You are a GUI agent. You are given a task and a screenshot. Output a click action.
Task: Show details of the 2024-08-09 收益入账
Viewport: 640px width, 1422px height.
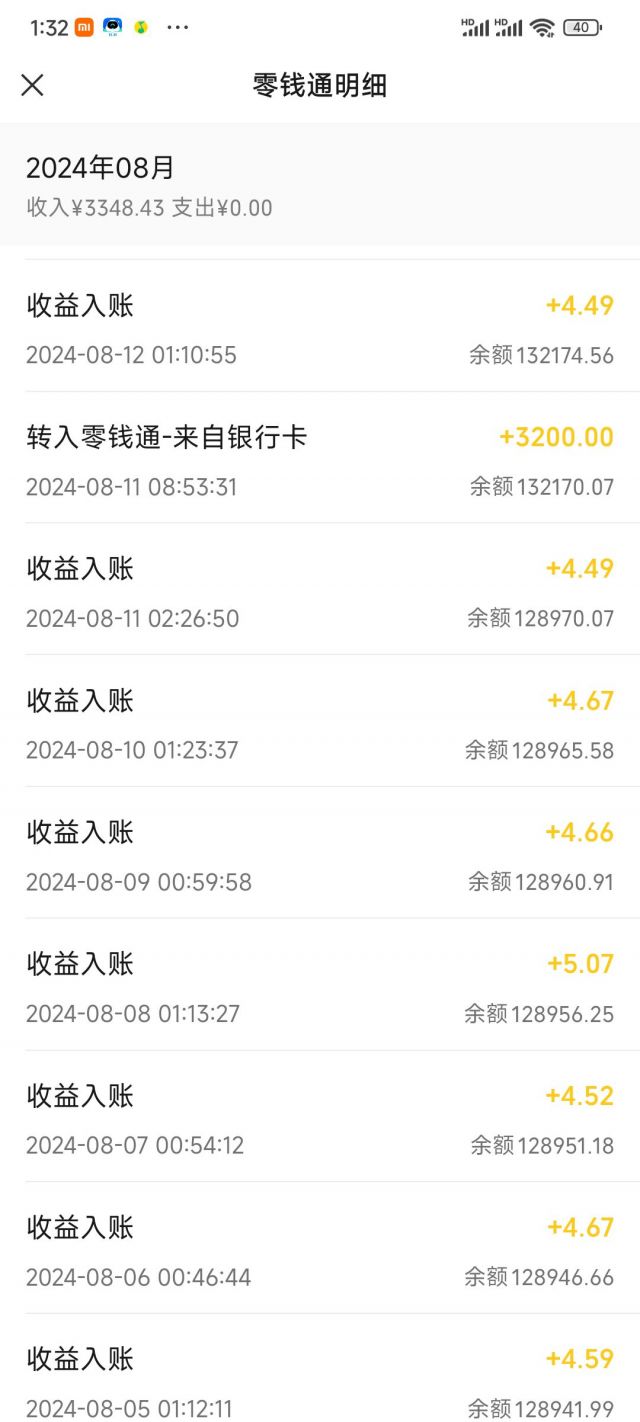point(320,856)
